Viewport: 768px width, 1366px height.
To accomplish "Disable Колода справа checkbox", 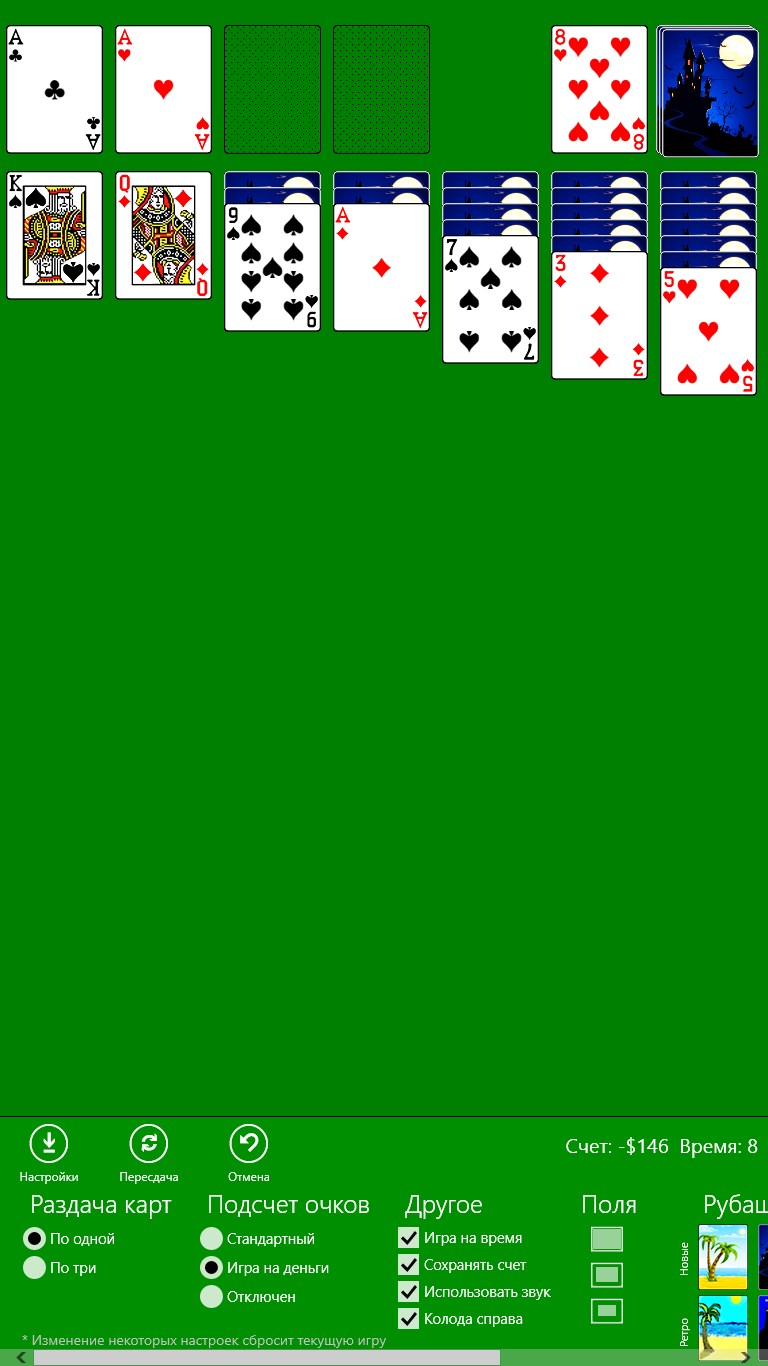I will coord(408,1319).
